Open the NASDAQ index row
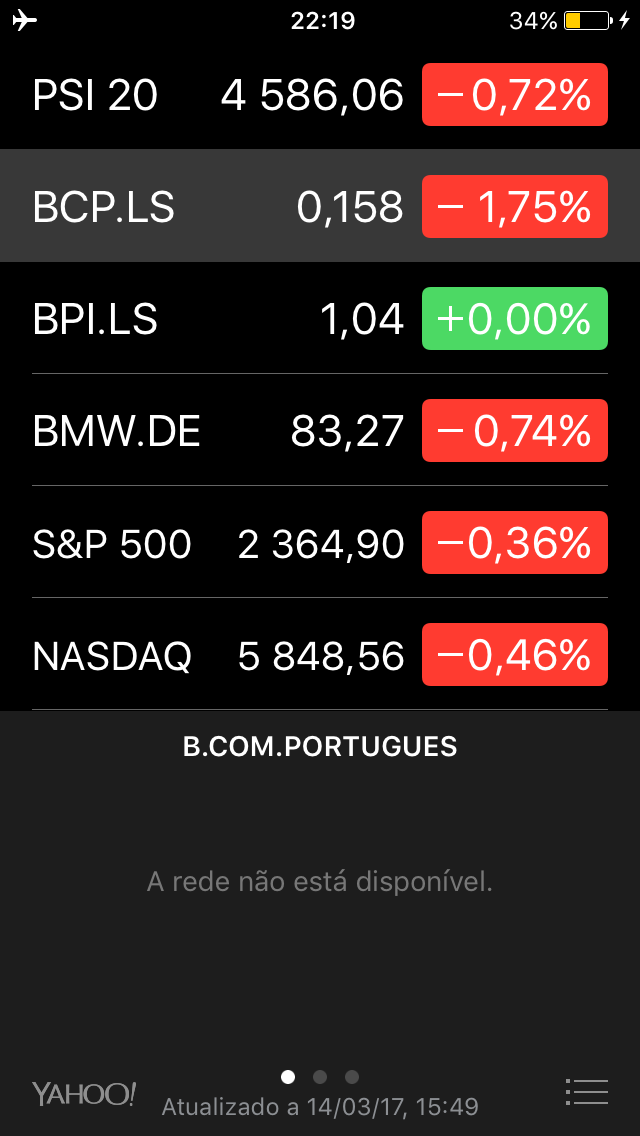The height and width of the screenshot is (1136, 640). 200,655
